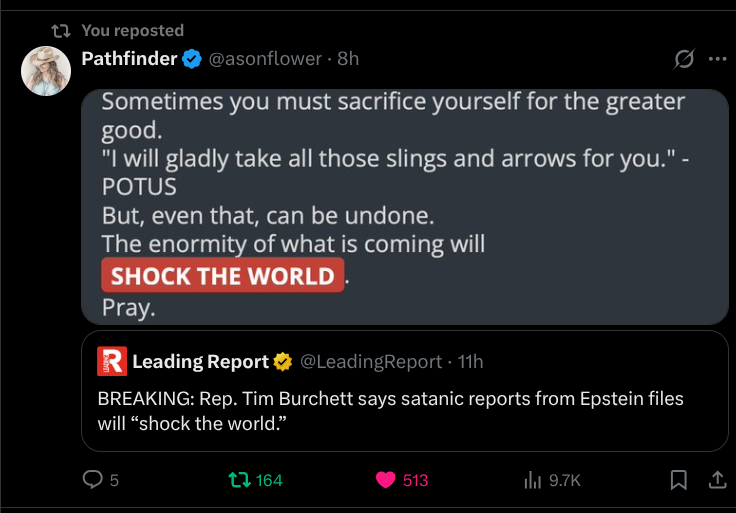Open the three-dot overflow menu on Pathfinder's post

click(717, 59)
